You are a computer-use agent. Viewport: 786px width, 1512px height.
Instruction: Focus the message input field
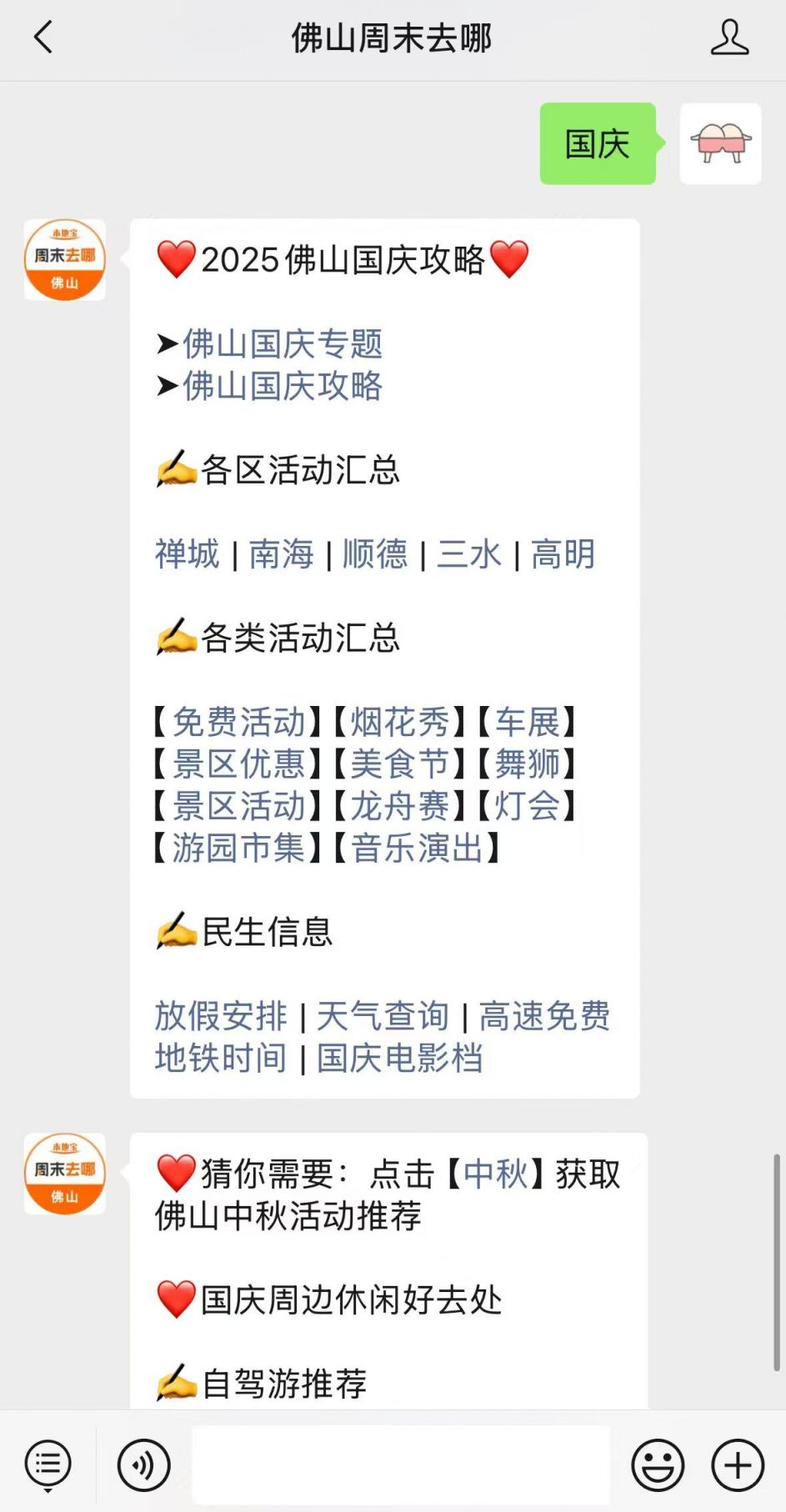400,1464
